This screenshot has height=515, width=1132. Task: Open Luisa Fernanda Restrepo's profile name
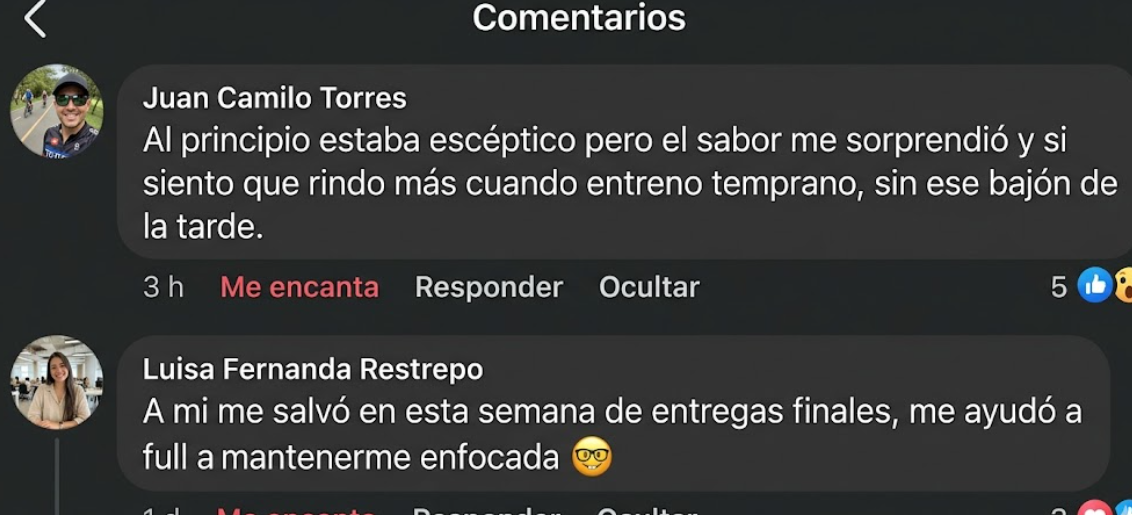coord(312,369)
